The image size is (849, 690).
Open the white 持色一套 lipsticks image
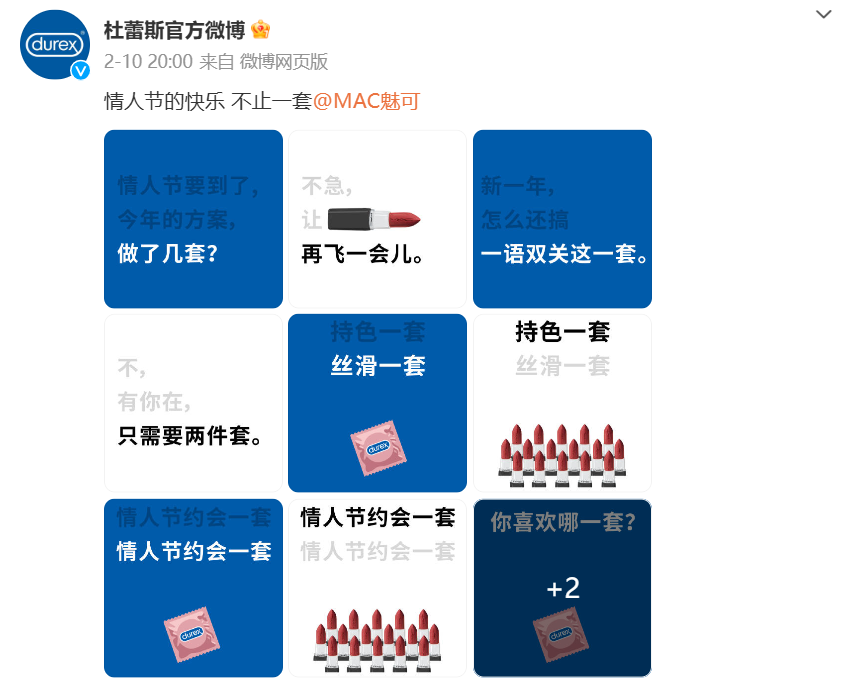(562, 403)
